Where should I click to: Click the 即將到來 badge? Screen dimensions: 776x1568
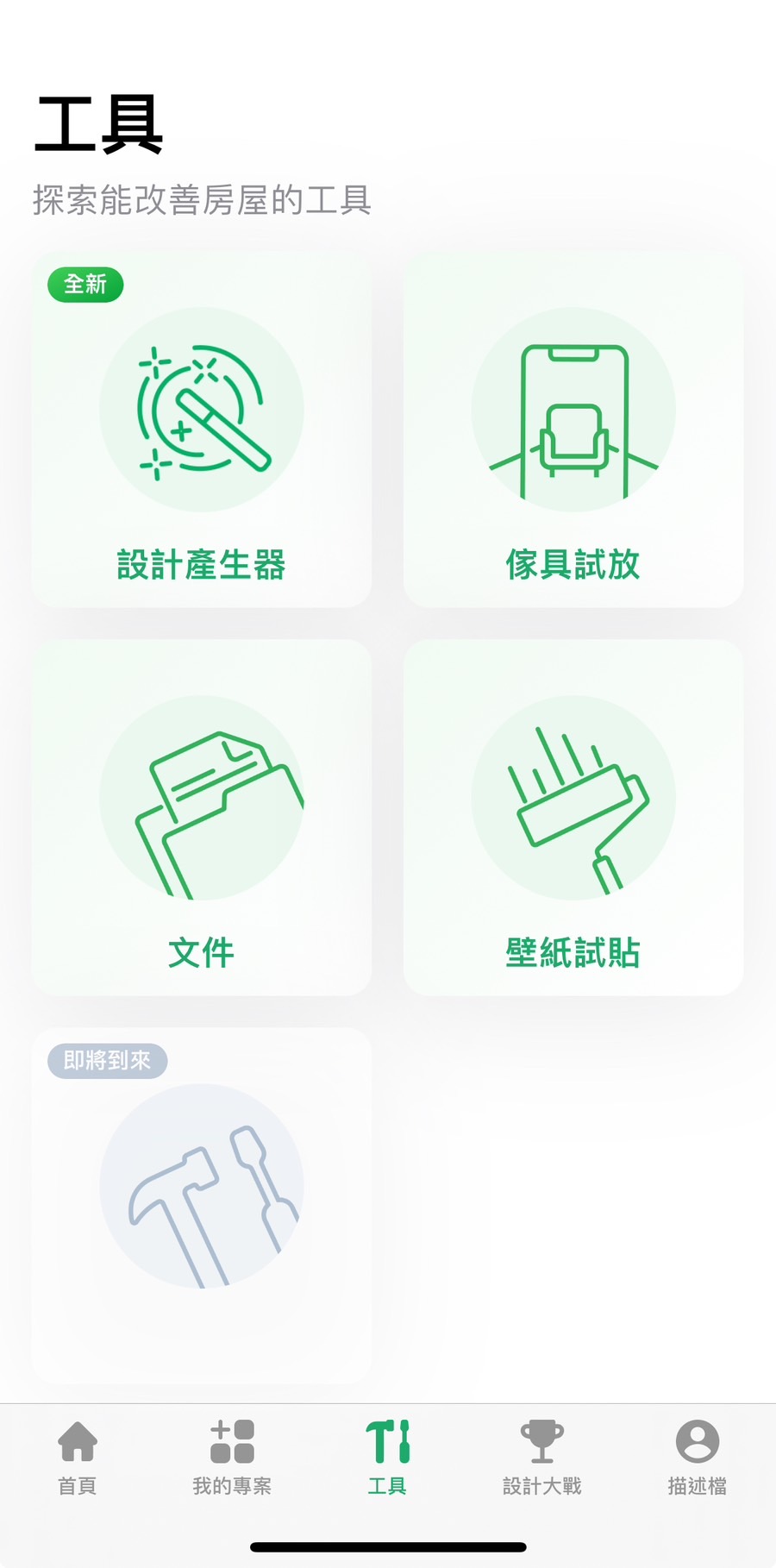point(107,1061)
